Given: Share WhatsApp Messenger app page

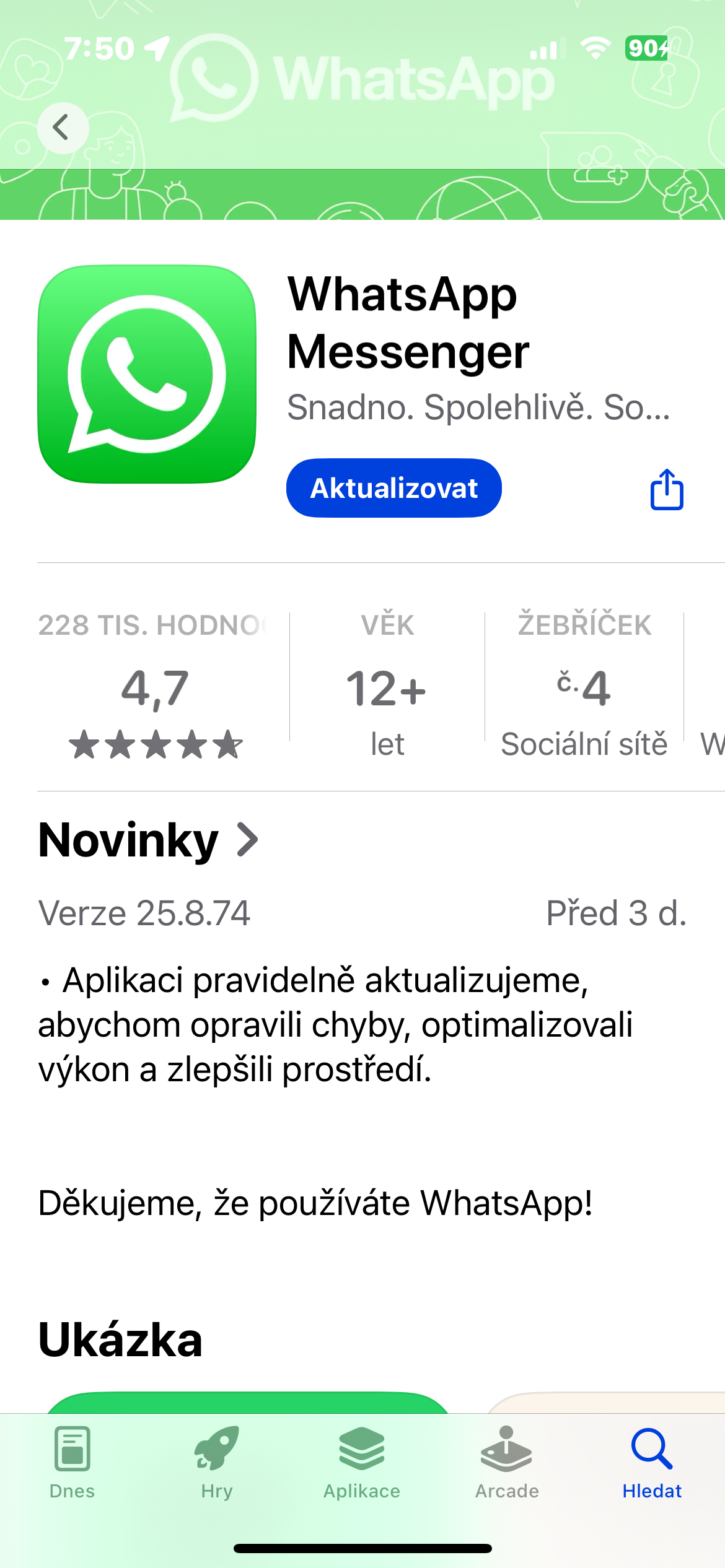Looking at the screenshot, I should click(x=667, y=489).
